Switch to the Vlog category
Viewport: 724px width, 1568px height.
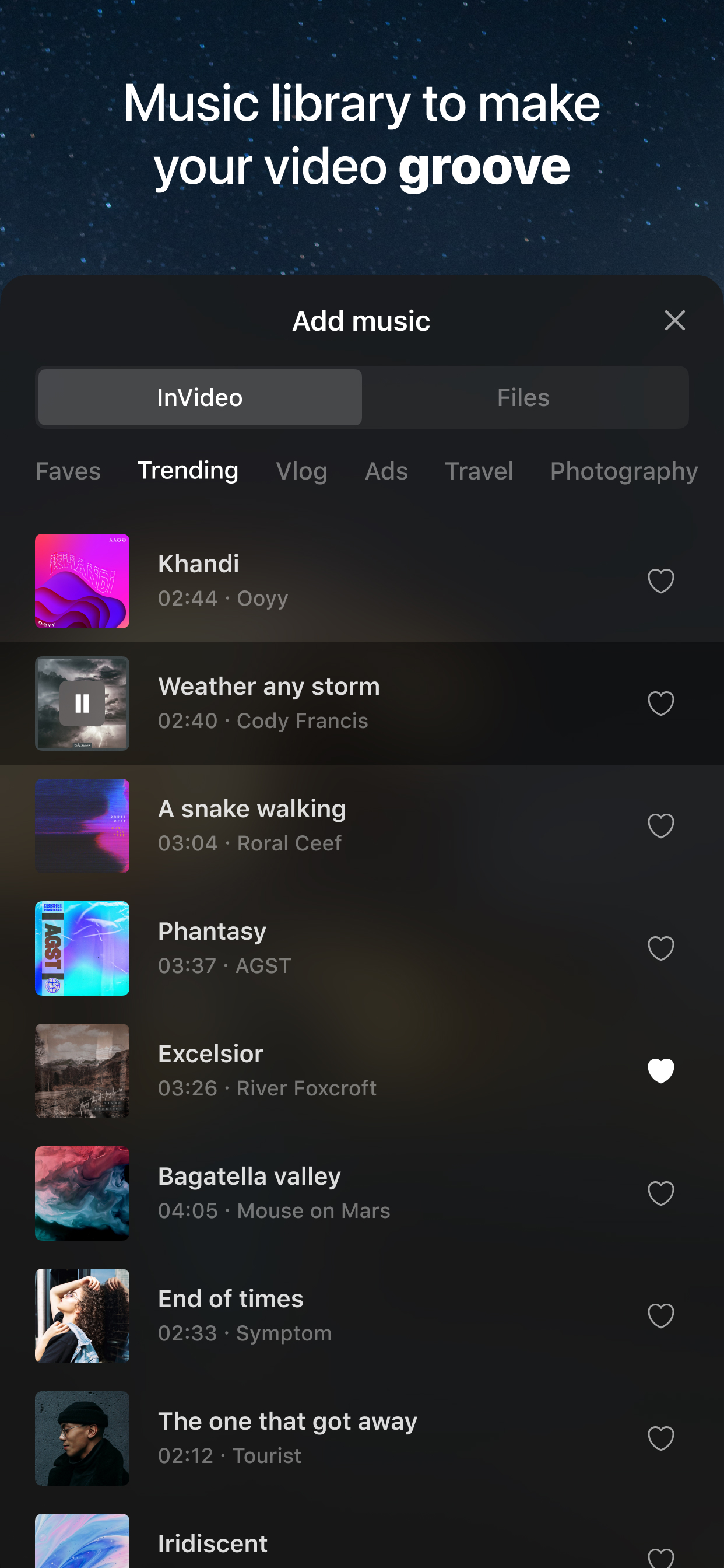tap(302, 471)
